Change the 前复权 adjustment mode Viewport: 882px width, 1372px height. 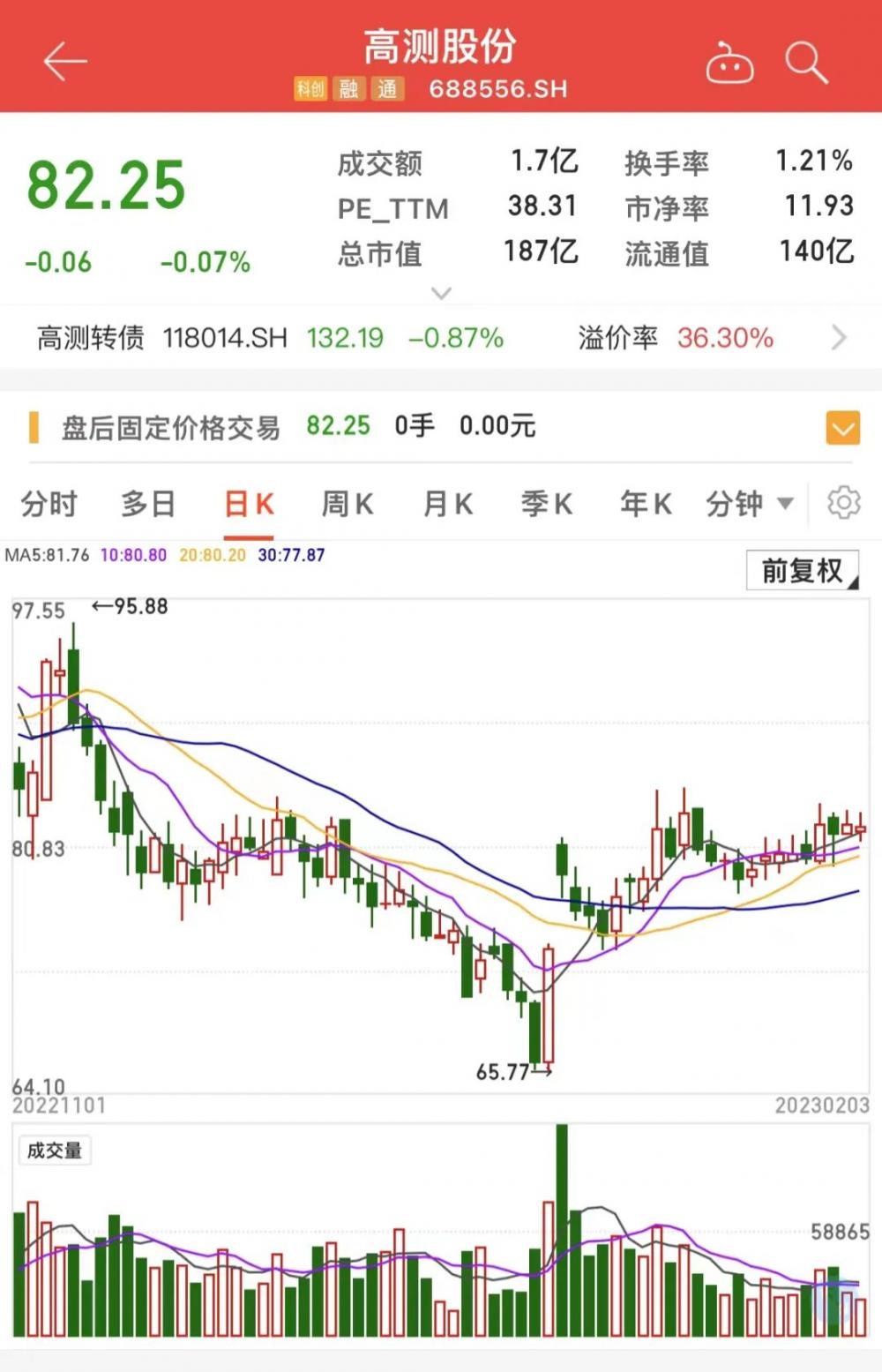coord(802,571)
